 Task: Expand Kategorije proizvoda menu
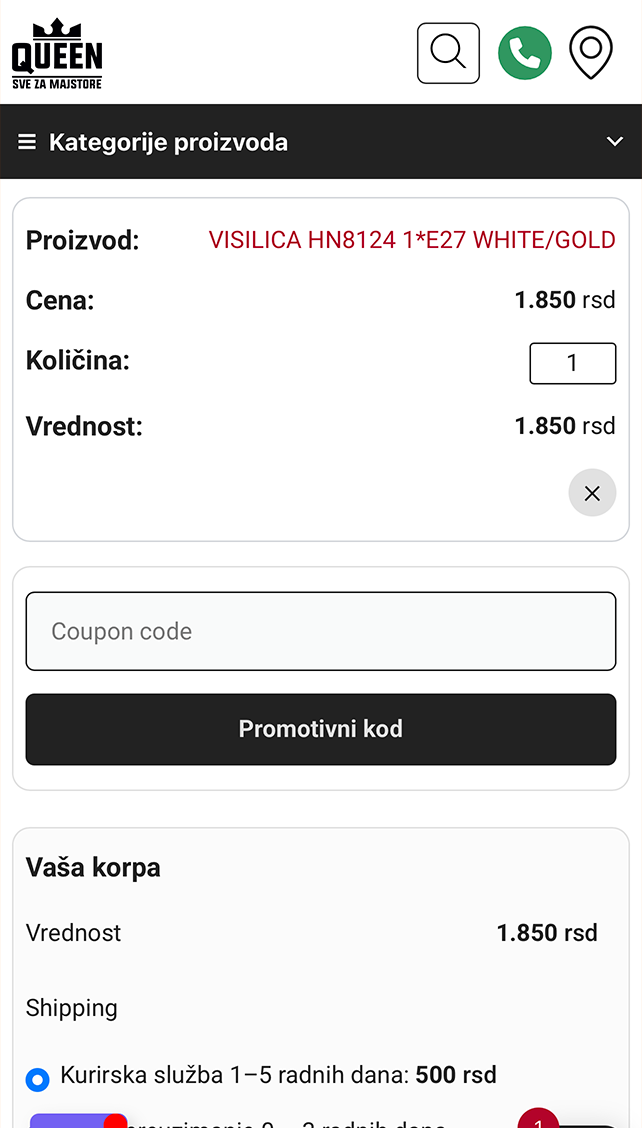[x=321, y=142]
